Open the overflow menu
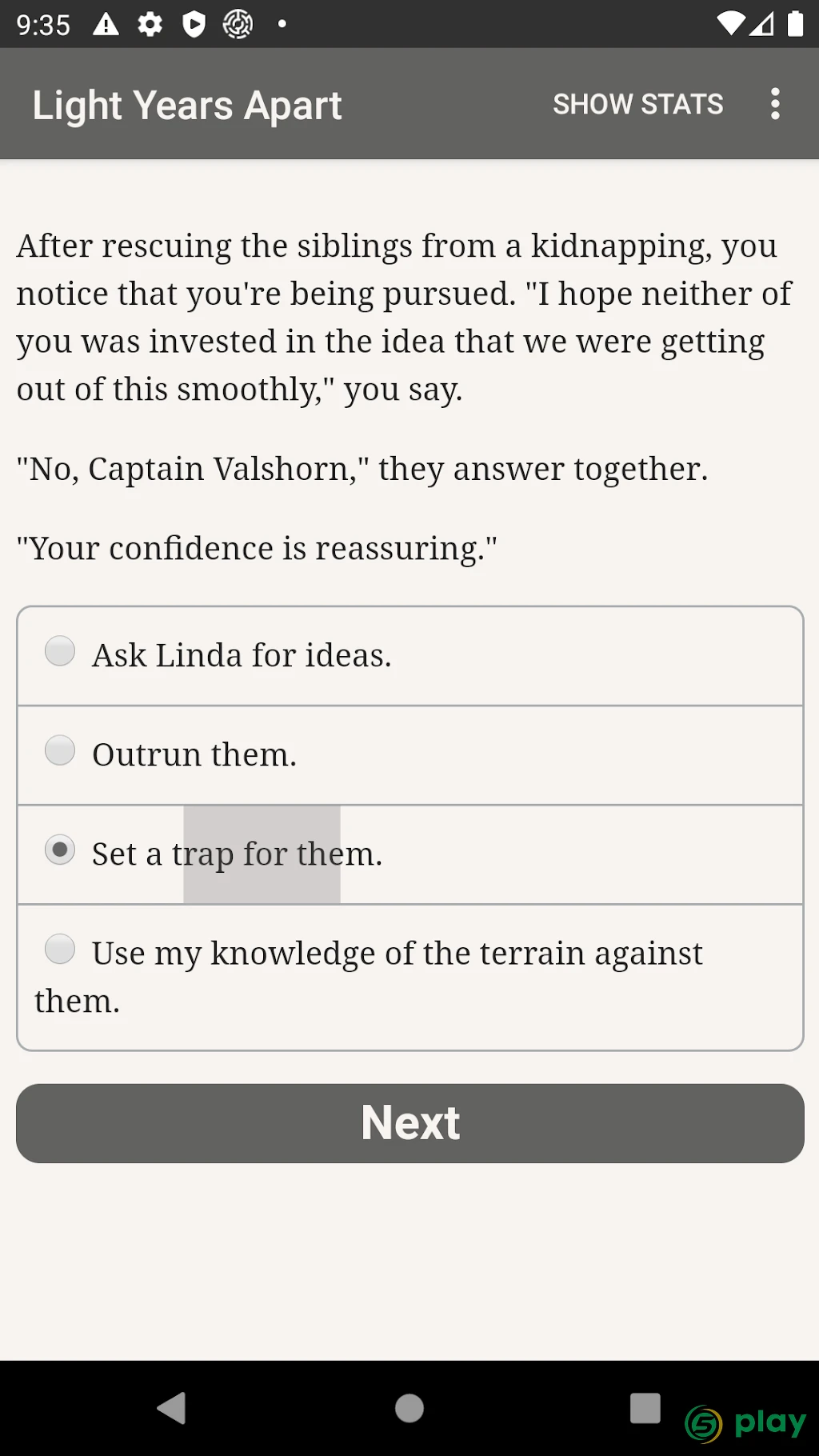 774,104
